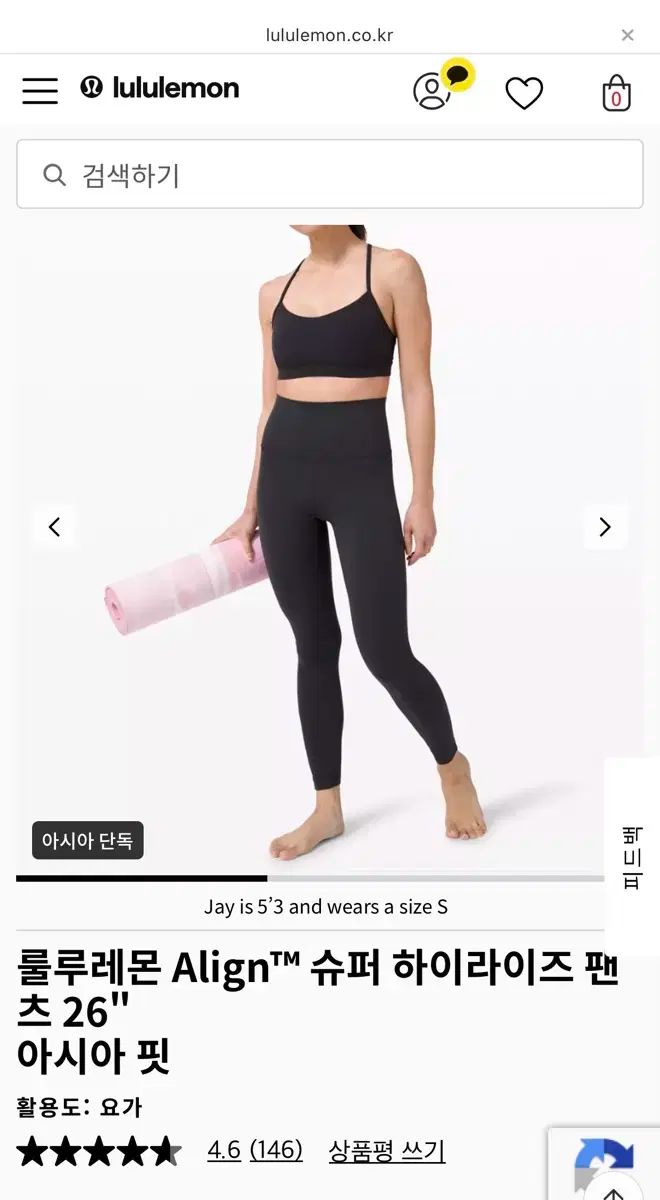660x1200 pixels.
Task: Write a review via 상품평 쓰기
Action: [x=386, y=1151]
